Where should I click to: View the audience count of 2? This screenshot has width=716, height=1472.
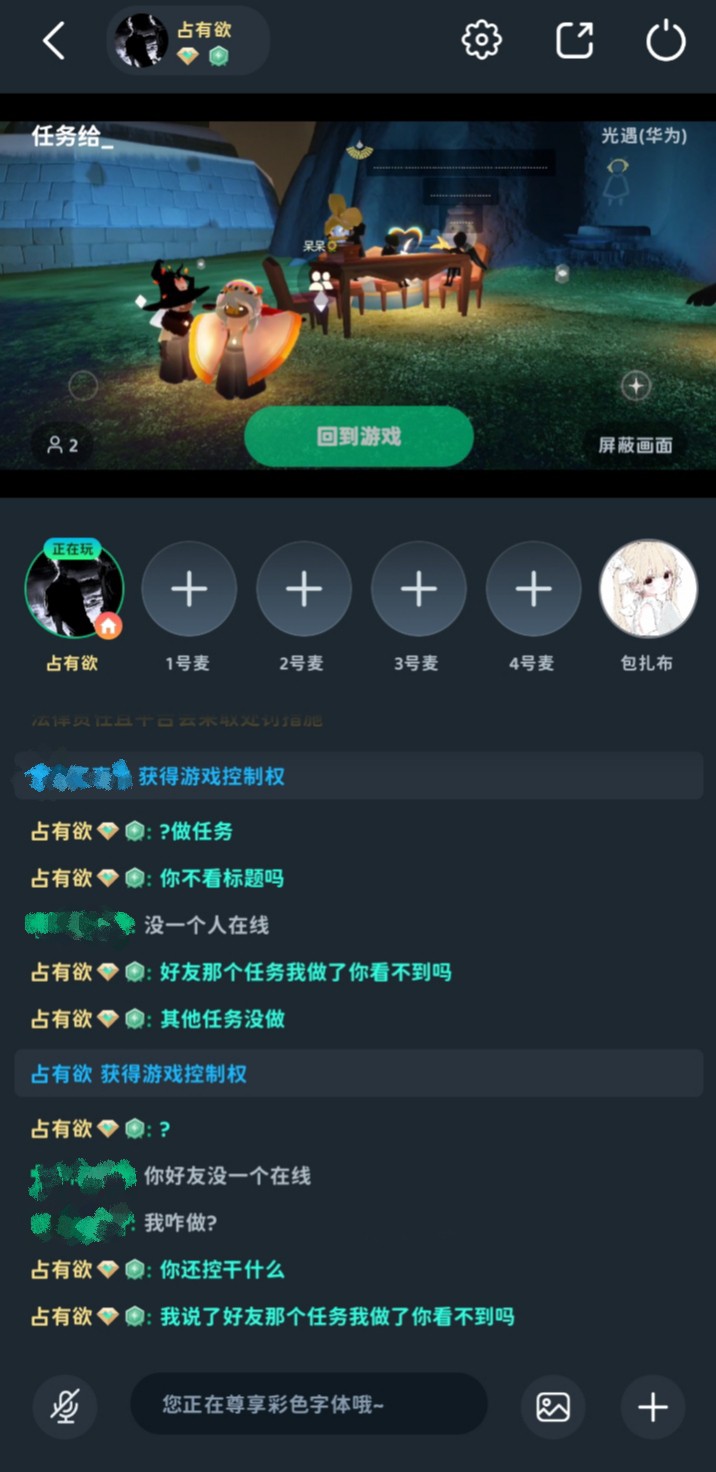point(62,445)
